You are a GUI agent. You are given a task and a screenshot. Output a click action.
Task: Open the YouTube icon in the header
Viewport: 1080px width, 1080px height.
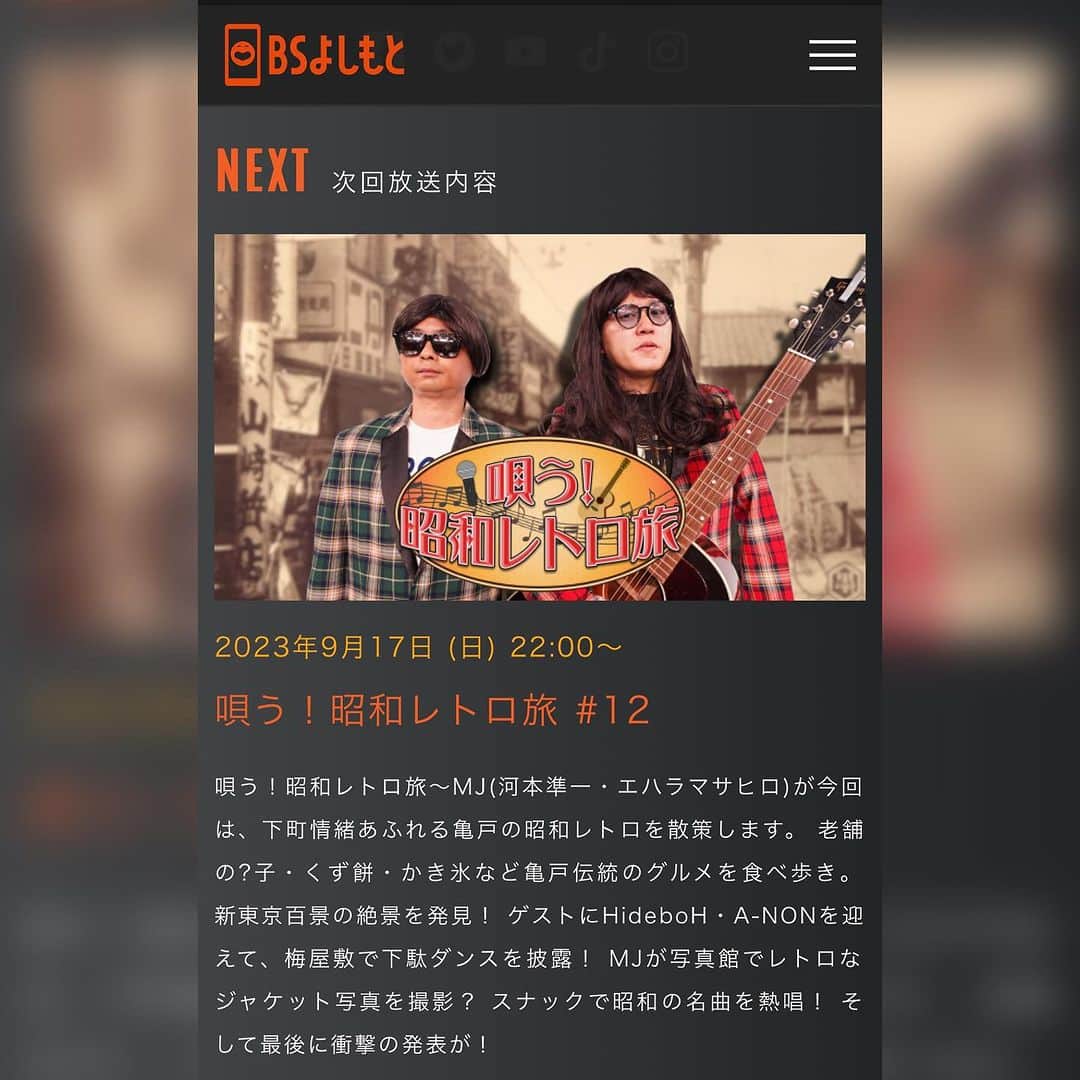coord(525,52)
